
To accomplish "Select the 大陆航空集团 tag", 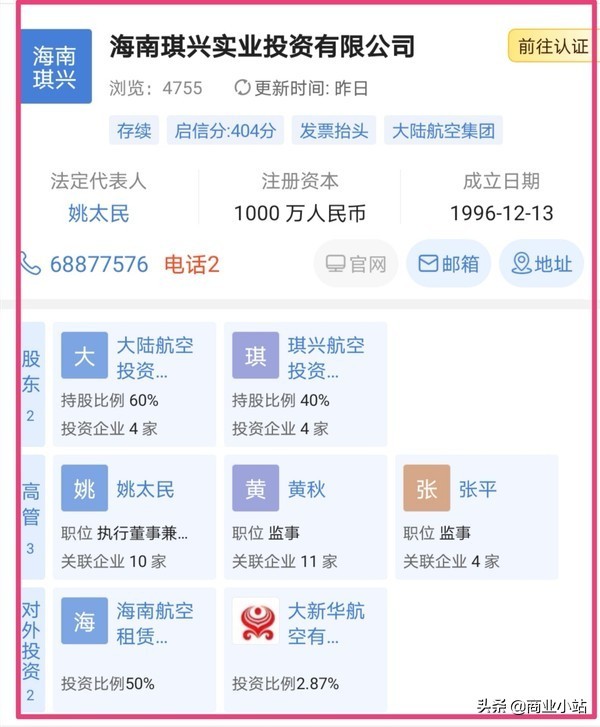I will [x=442, y=131].
